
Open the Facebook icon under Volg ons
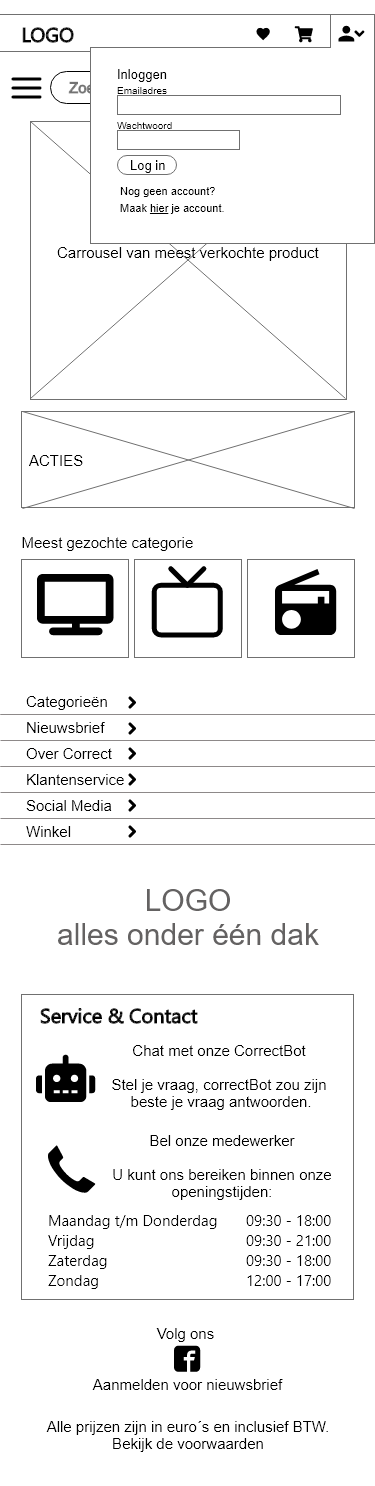187,1359
